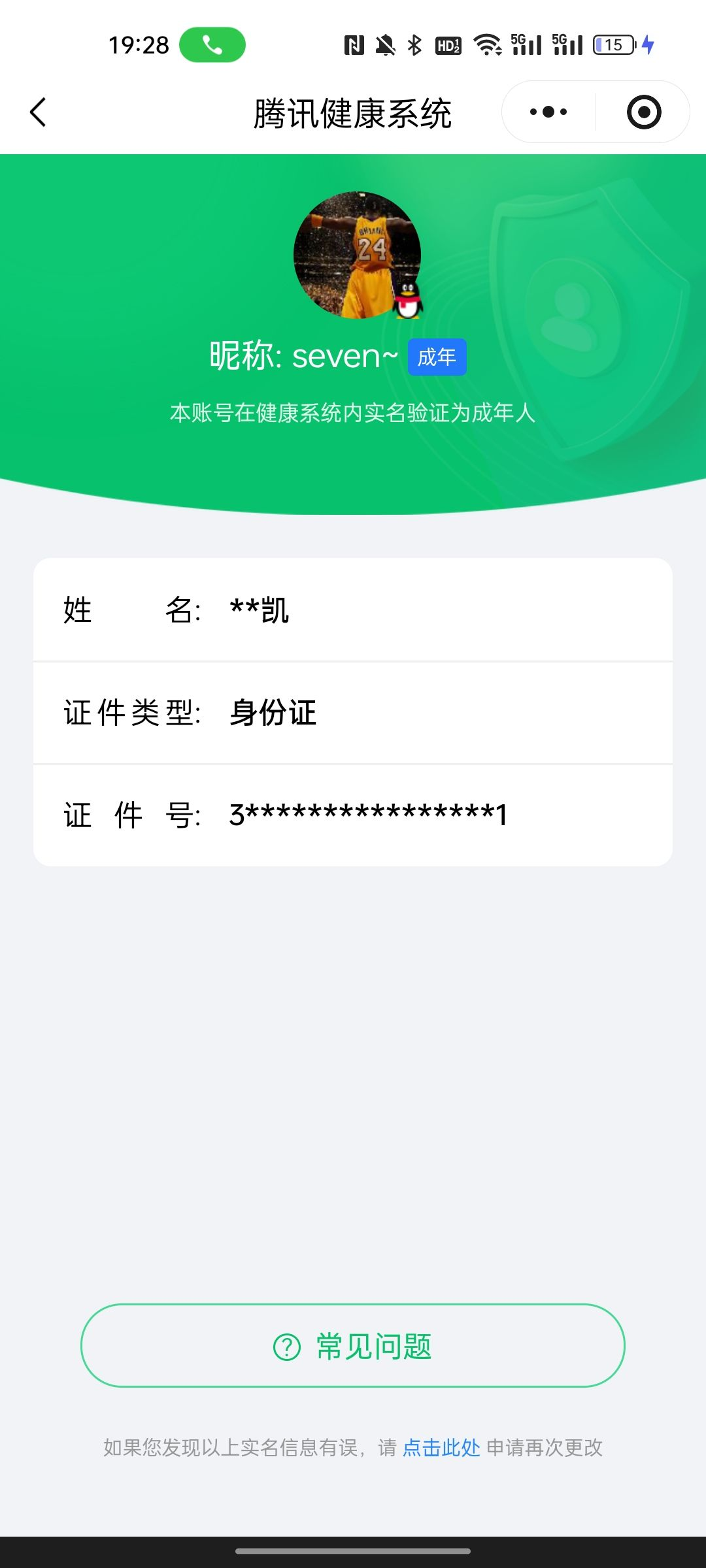
Task: Tap 点击此处 link to request info change
Action: [441, 1448]
